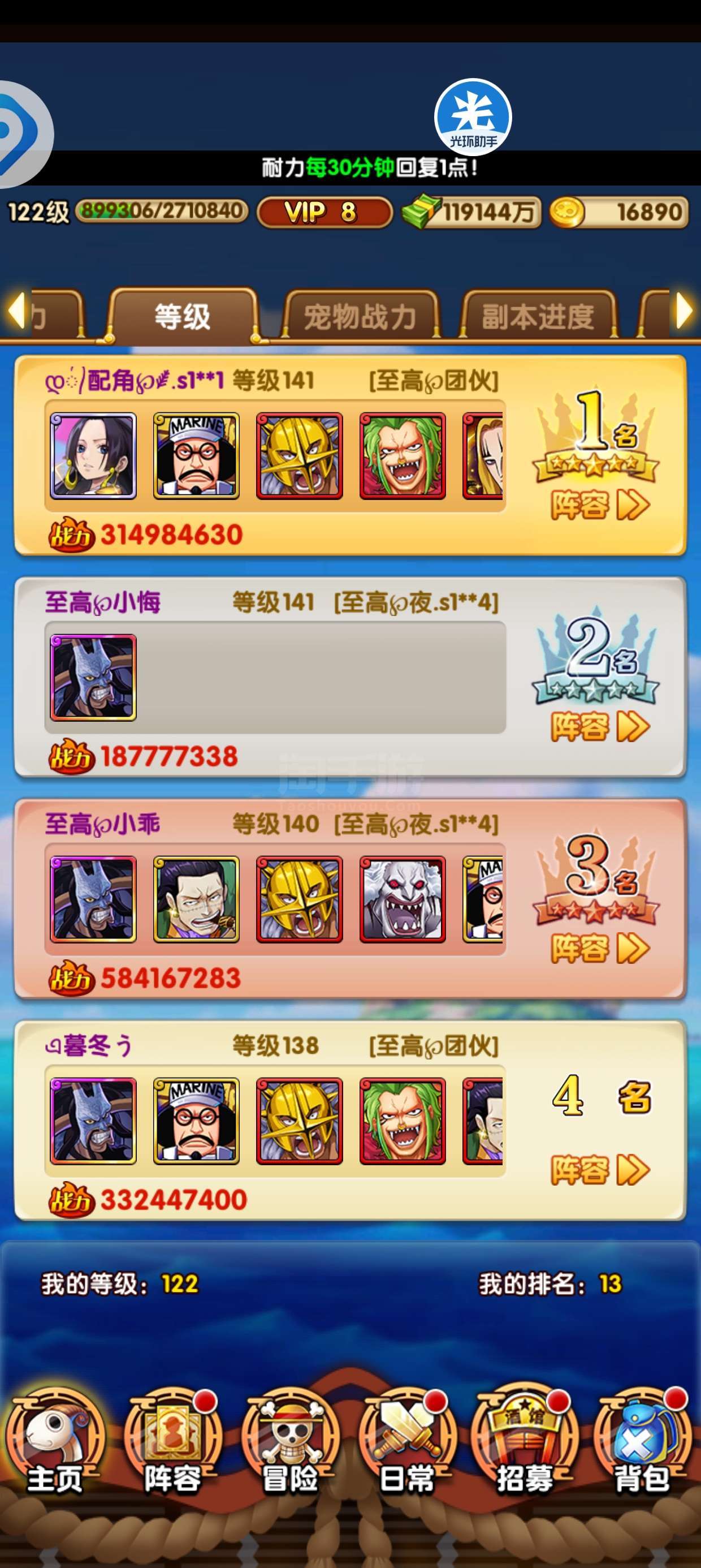The height and width of the screenshot is (1568, 701).
Task: View 阵容 of 至高小乖 at rank 3
Action: click(x=600, y=949)
